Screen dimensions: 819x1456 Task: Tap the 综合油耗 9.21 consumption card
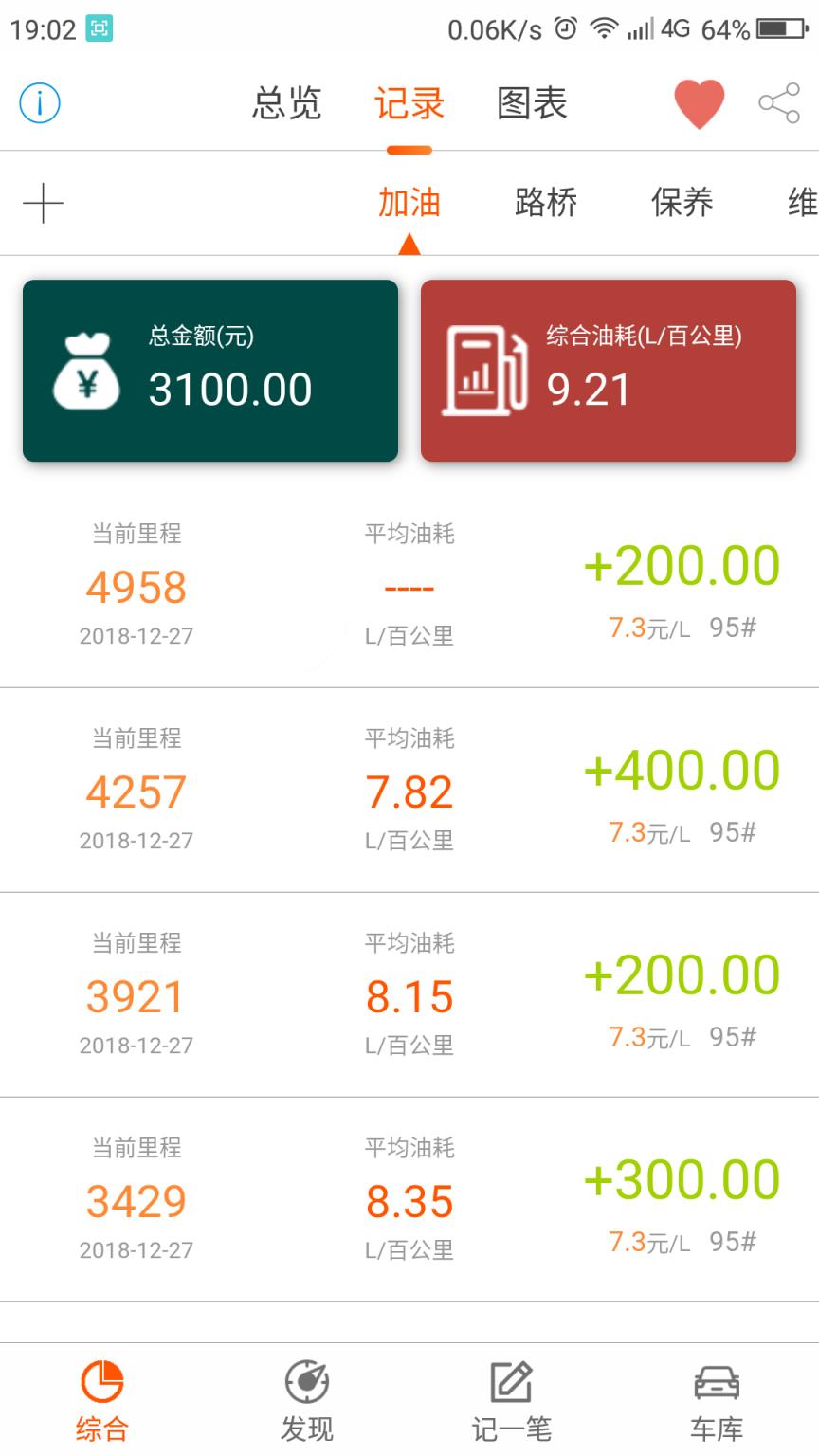610,370
